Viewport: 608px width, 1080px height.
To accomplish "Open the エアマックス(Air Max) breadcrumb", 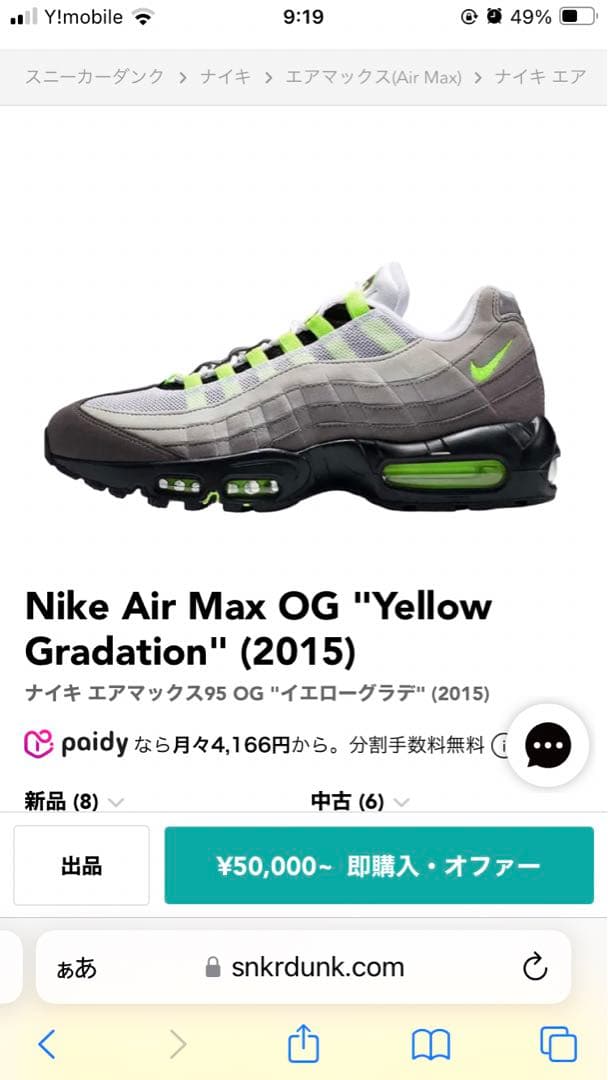I will pyautogui.click(x=373, y=77).
